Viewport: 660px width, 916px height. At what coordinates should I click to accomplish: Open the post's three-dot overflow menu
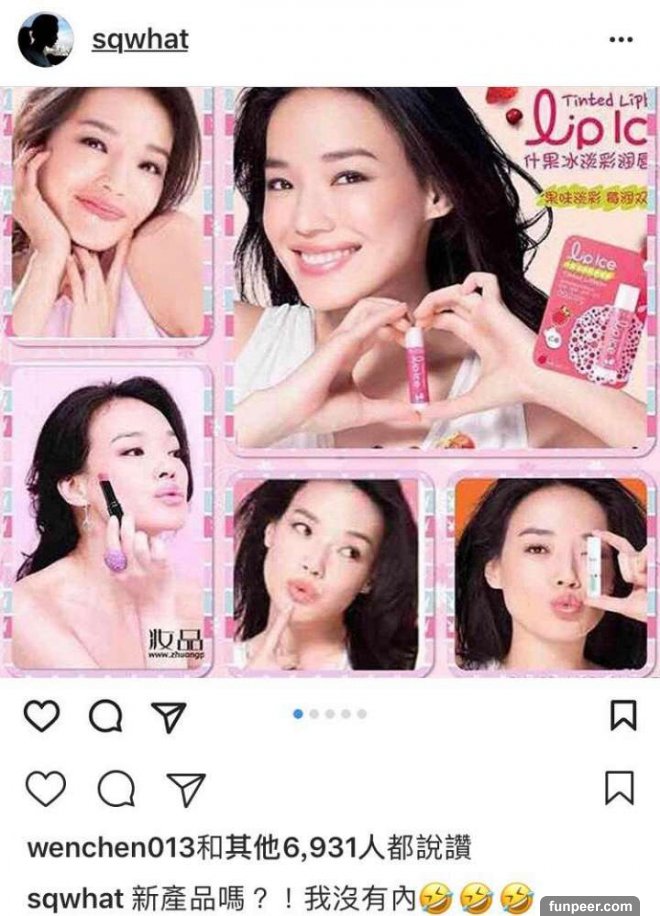[x=621, y=40]
